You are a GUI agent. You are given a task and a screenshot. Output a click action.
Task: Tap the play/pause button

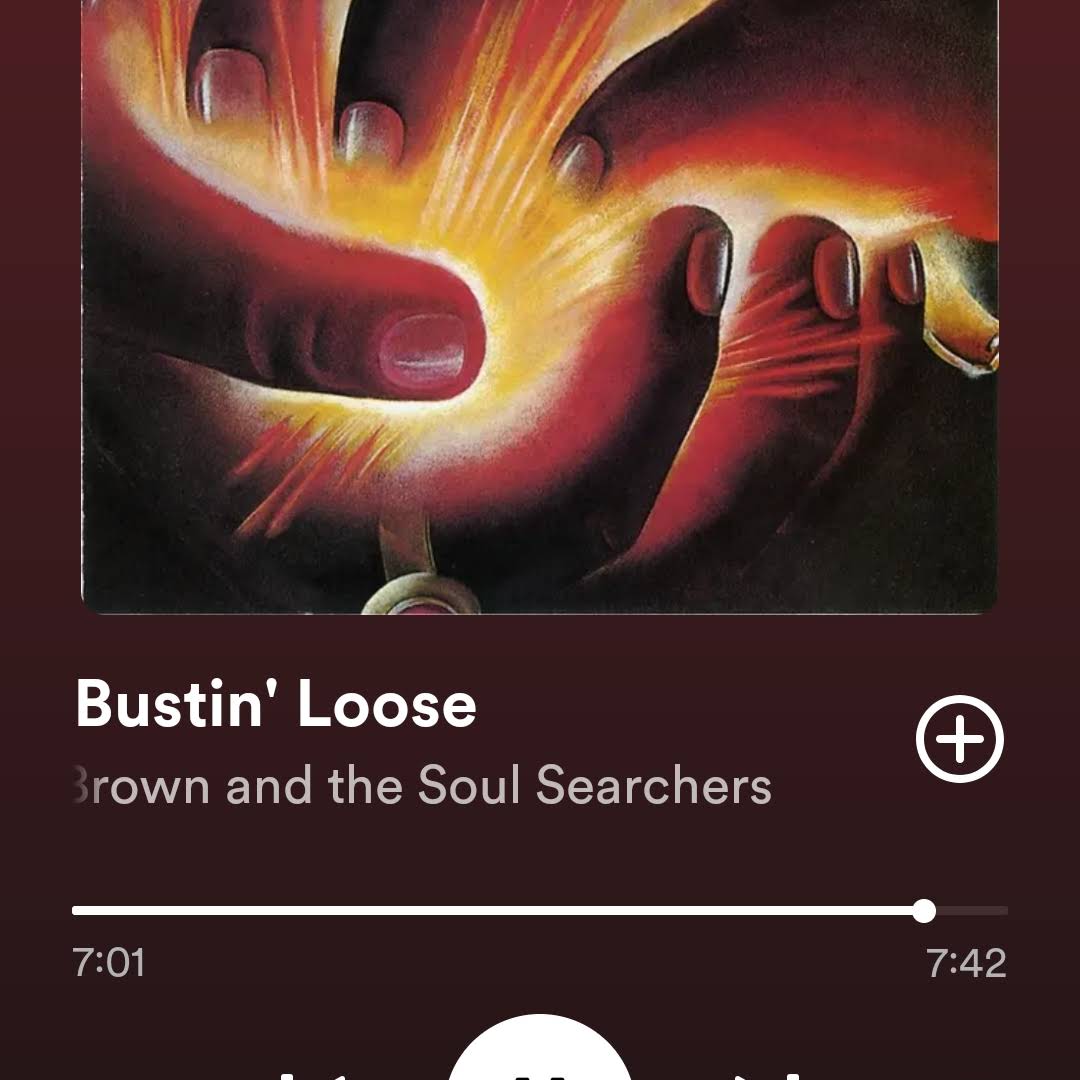coord(540,1055)
